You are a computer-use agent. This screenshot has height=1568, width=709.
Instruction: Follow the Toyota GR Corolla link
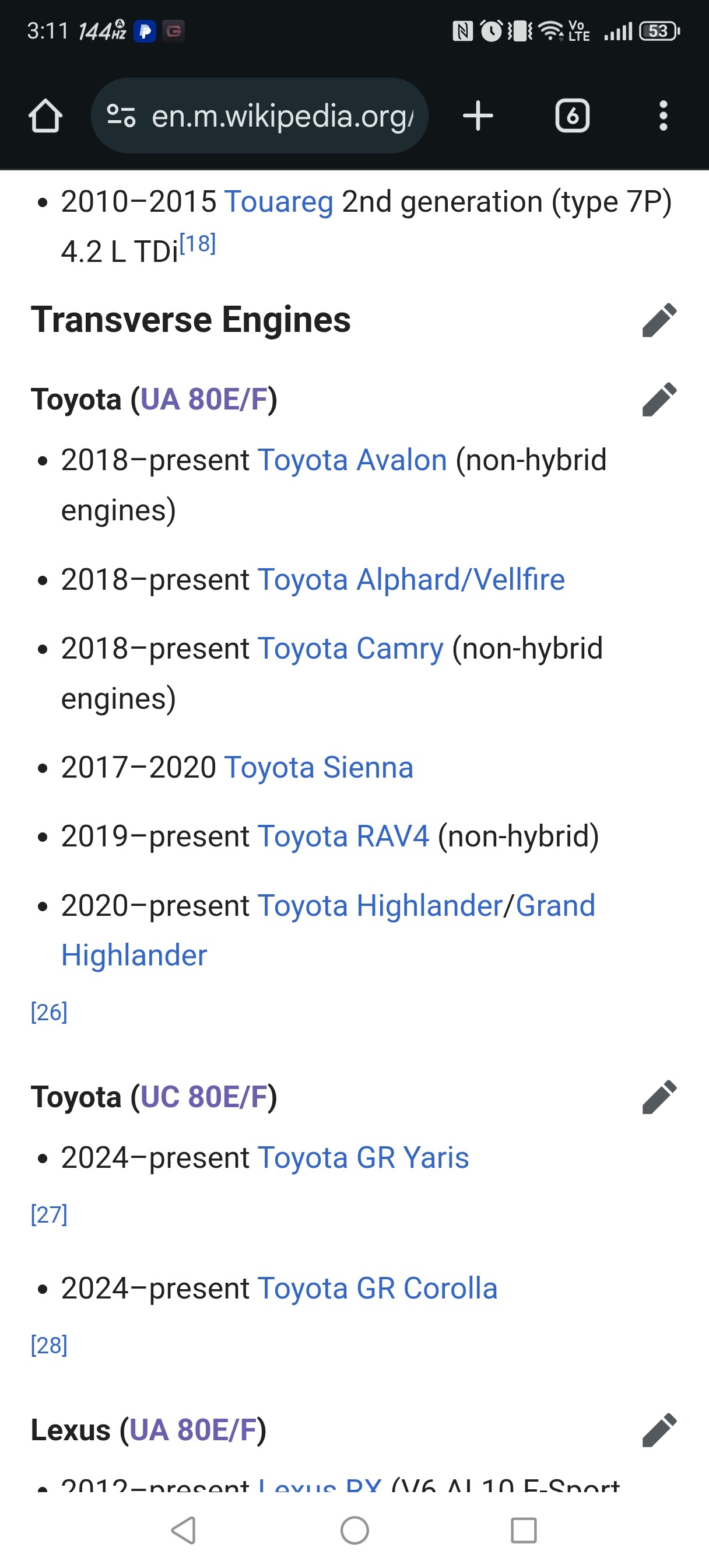coord(378,1289)
